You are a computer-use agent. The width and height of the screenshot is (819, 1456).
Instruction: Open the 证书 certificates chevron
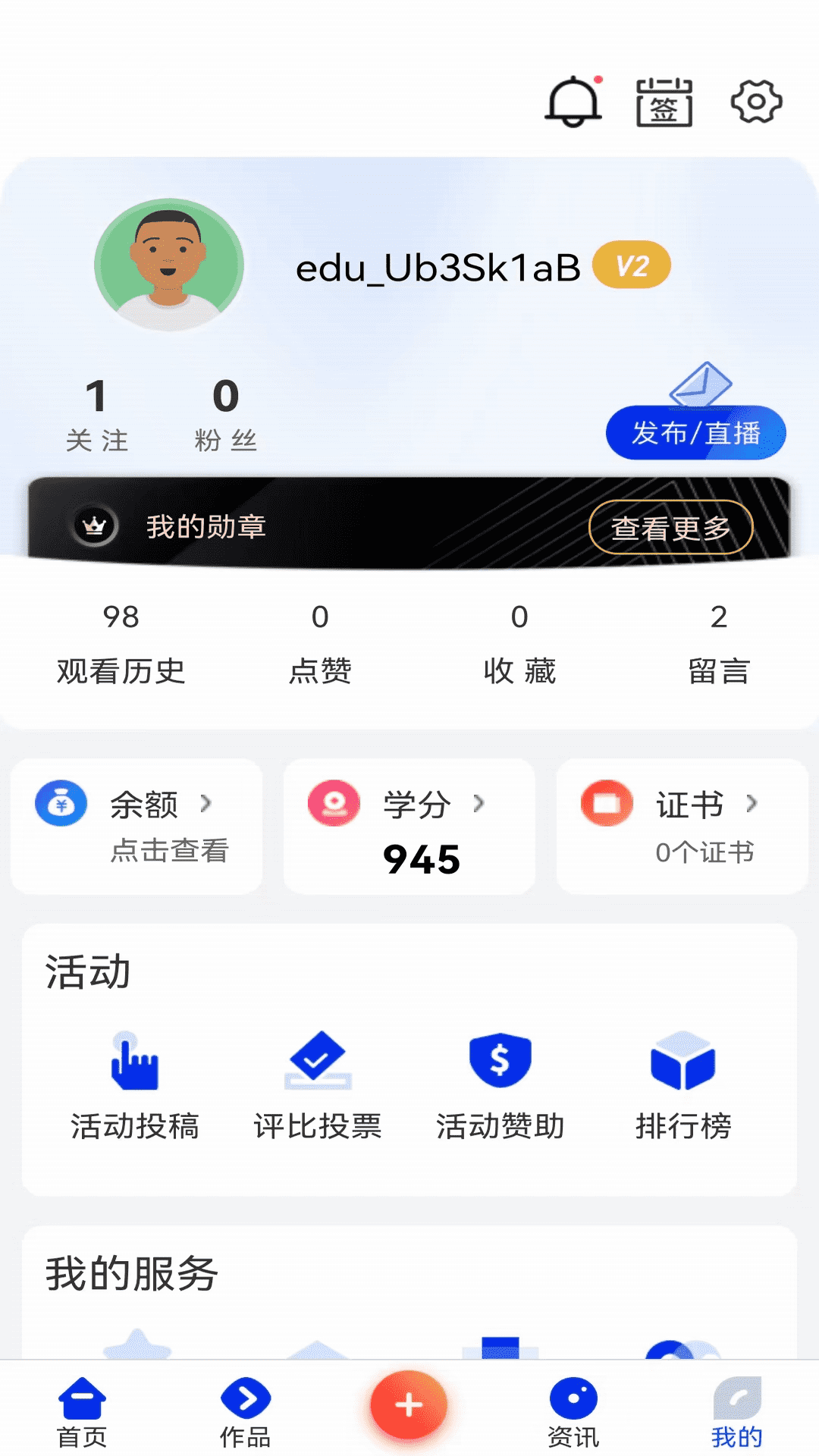pyautogui.click(x=752, y=805)
